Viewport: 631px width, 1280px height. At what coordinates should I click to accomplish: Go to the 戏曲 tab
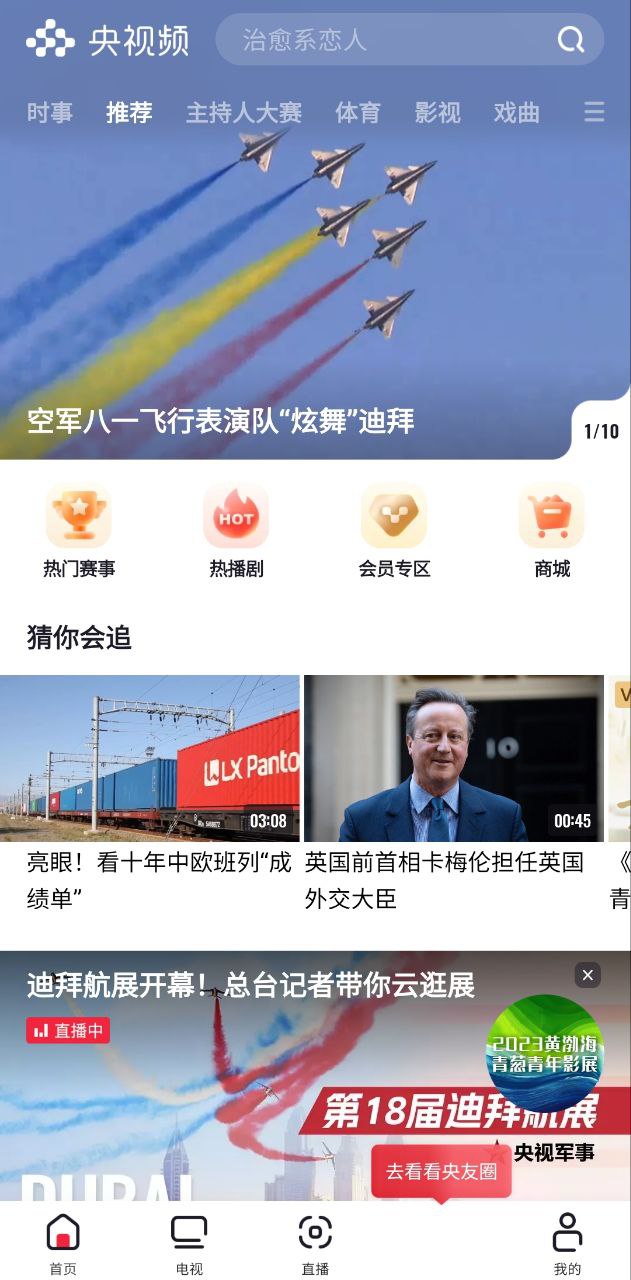coord(516,113)
